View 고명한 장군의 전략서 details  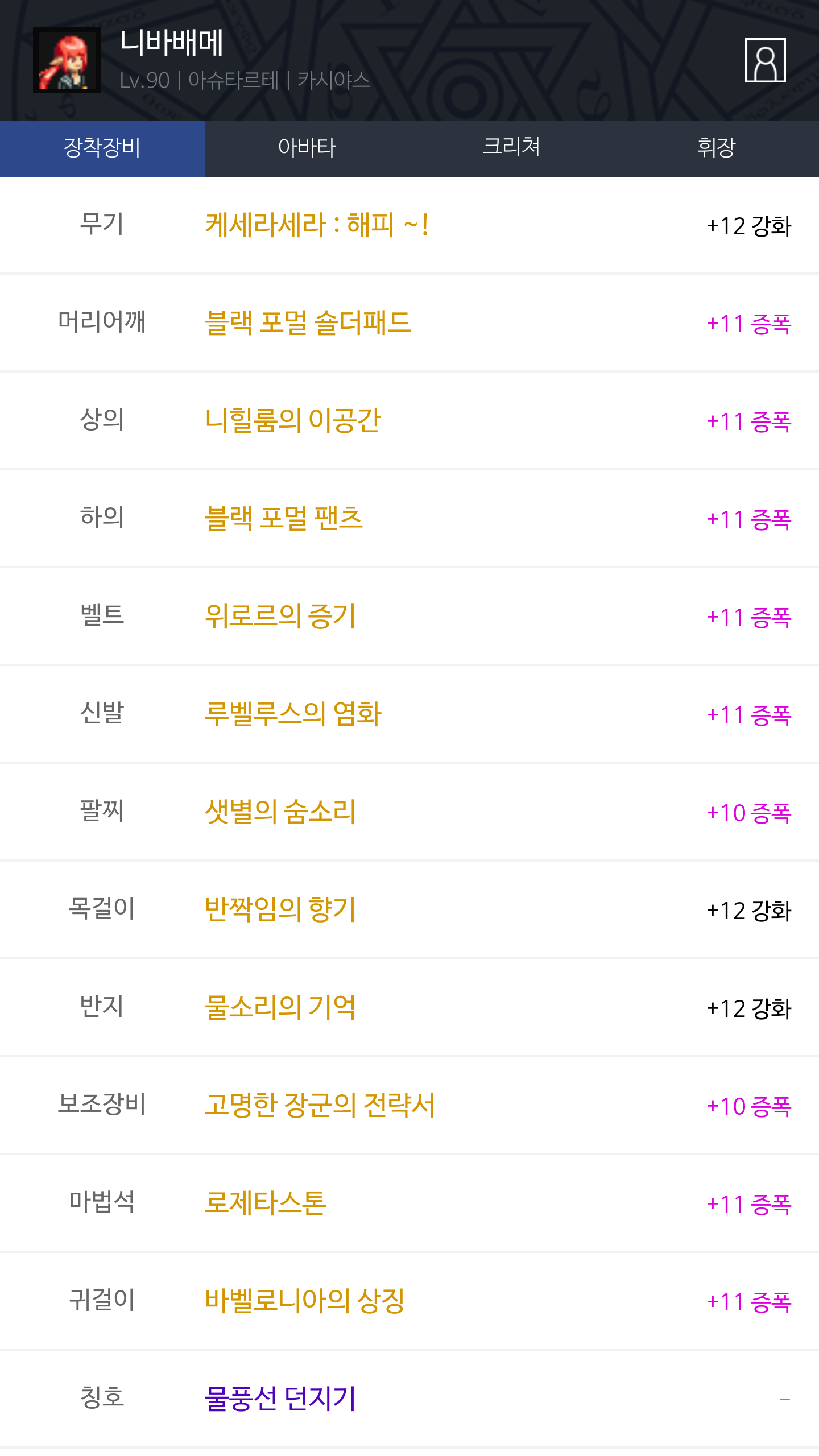tap(320, 1106)
